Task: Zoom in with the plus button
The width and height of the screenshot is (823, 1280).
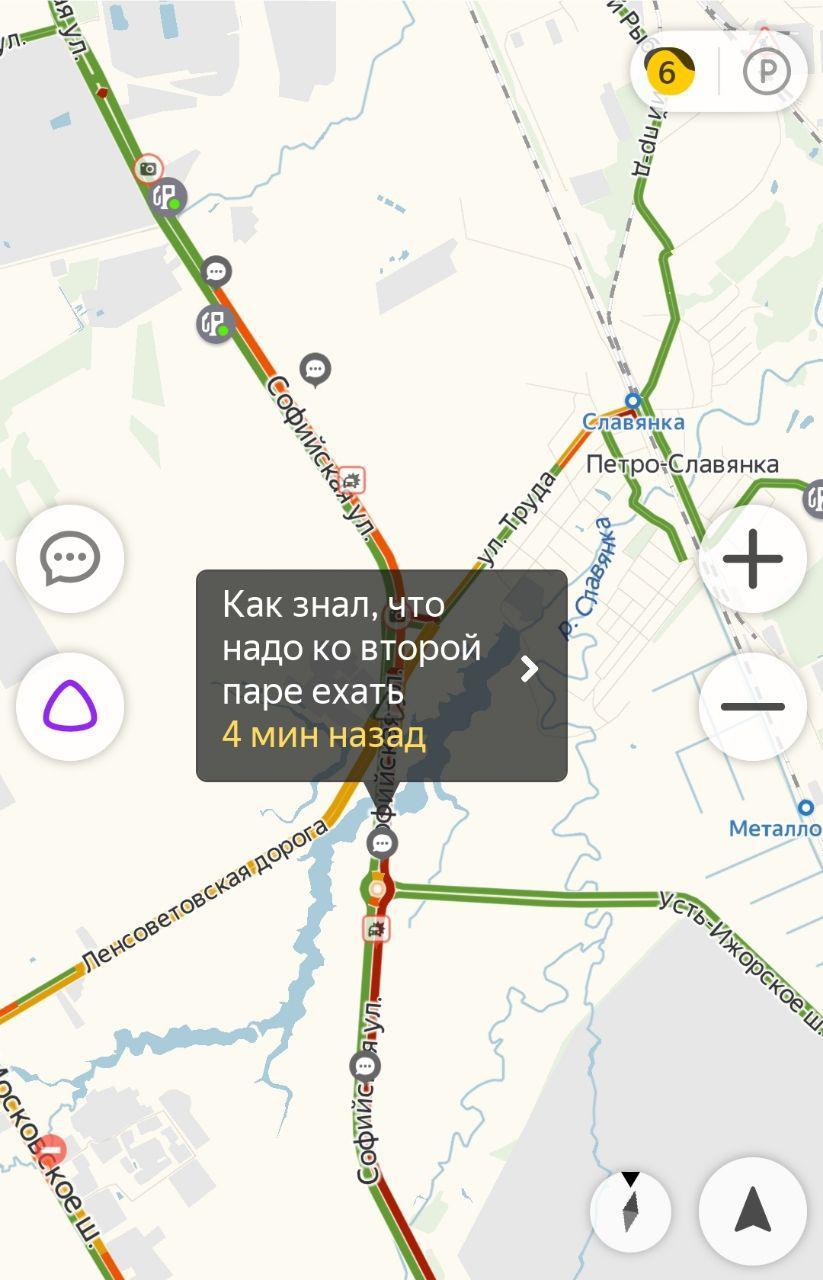Action: coord(752,558)
